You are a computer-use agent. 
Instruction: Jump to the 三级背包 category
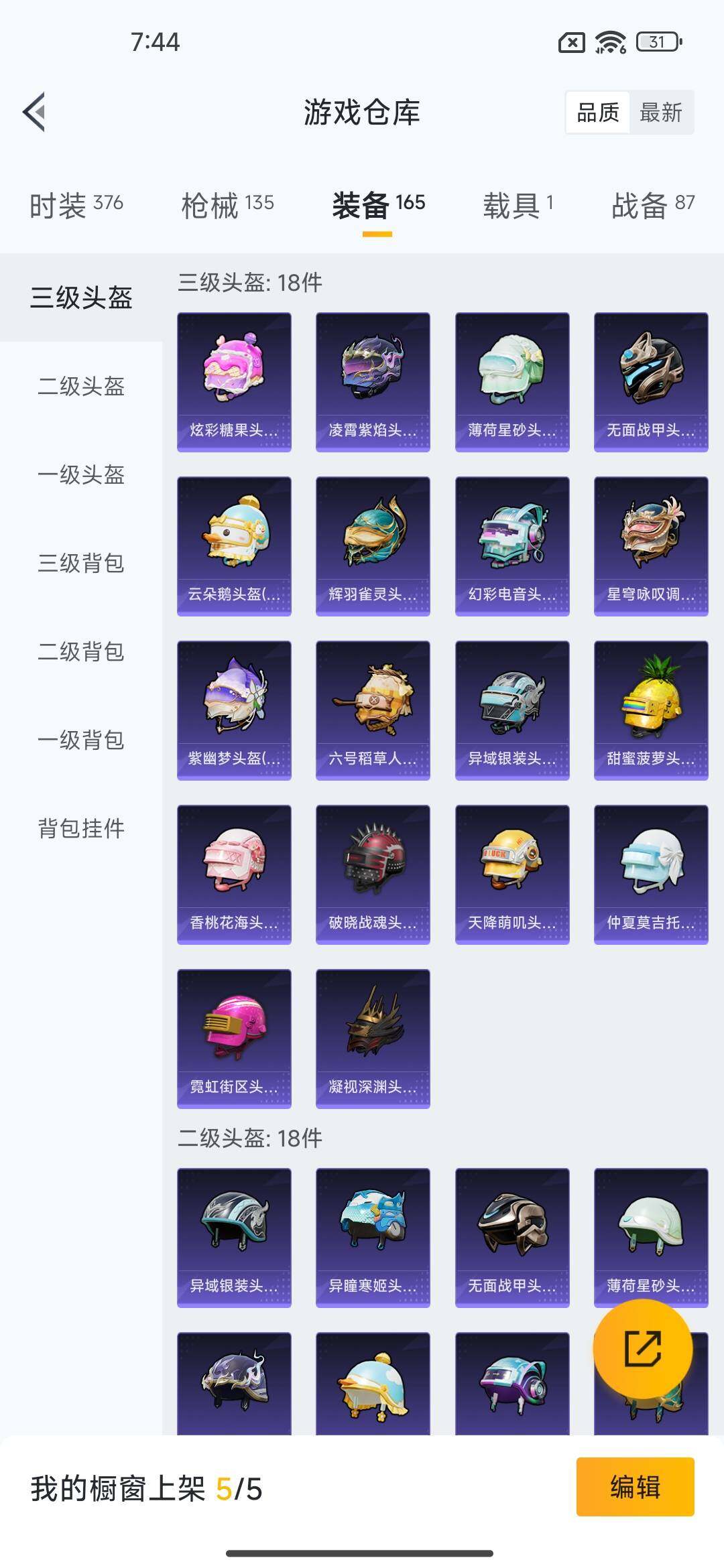point(81,564)
